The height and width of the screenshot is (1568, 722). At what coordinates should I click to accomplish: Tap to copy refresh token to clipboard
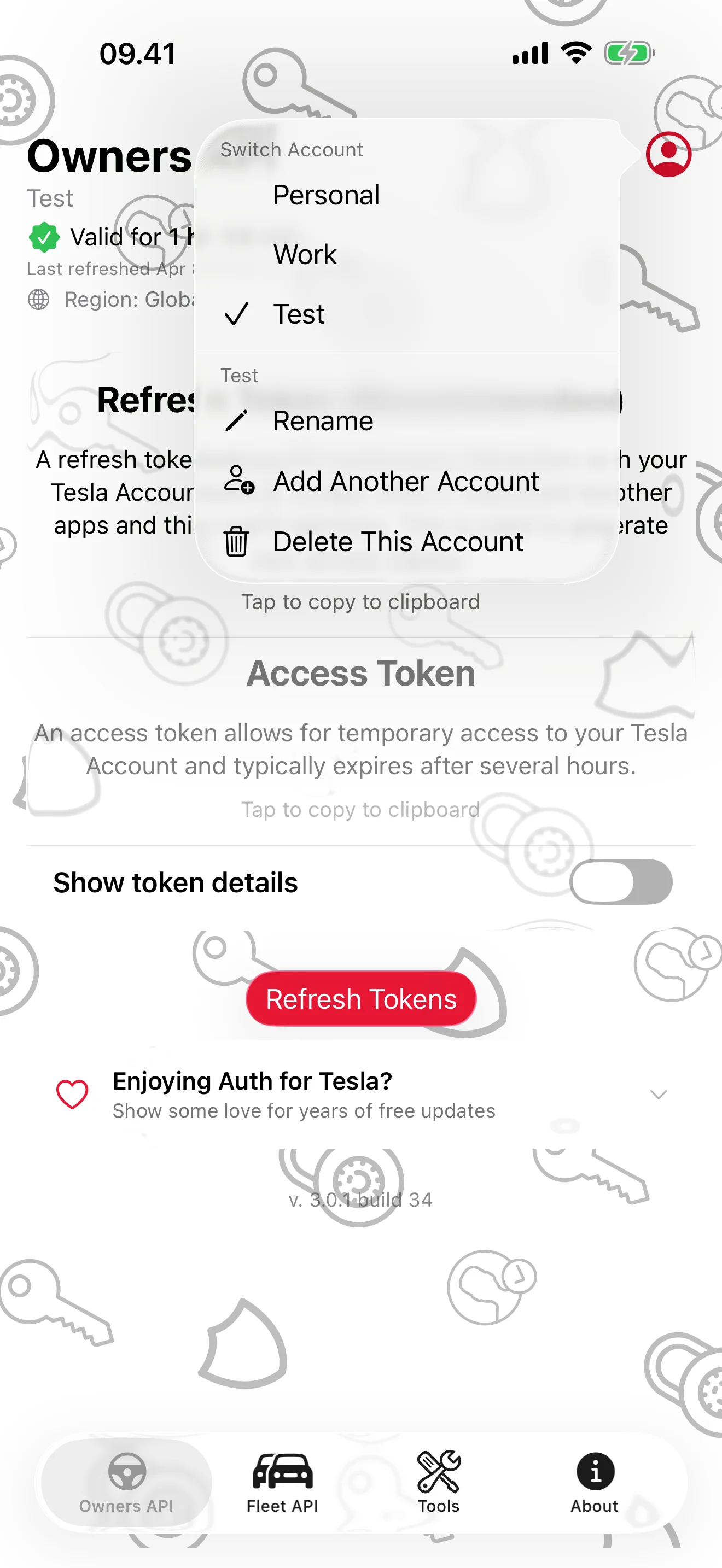pyautogui.click(x=360, y=601)
